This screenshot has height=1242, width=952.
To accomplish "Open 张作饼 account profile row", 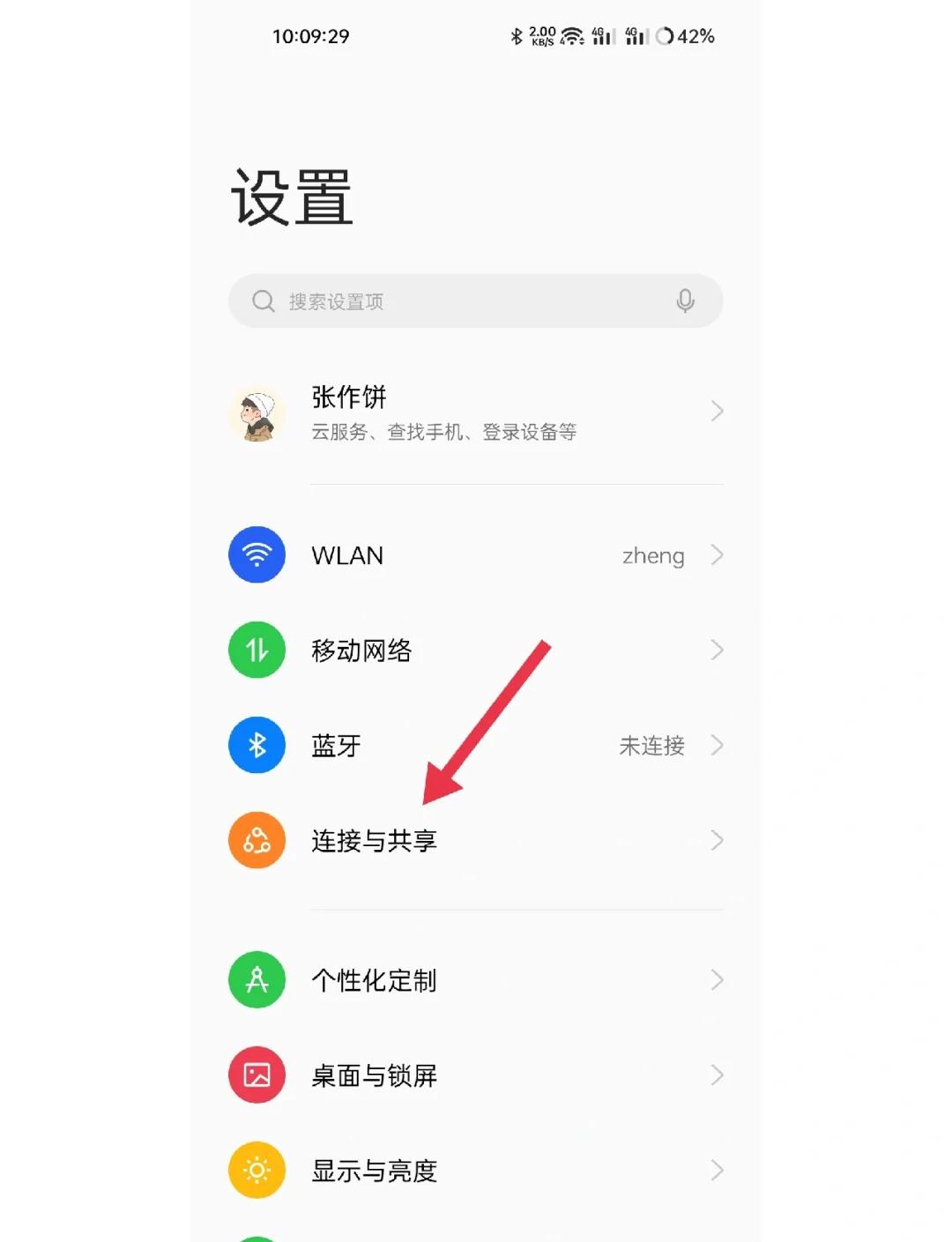I will pyautogui.click(x=476, y=413).
